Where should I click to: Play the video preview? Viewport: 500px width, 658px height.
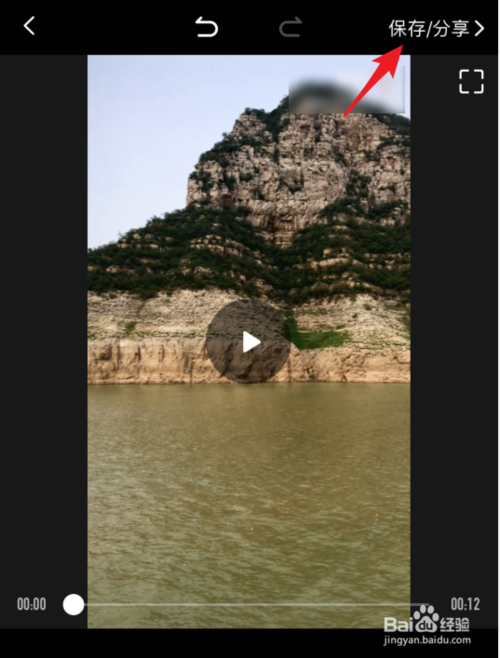pos(249,342)
